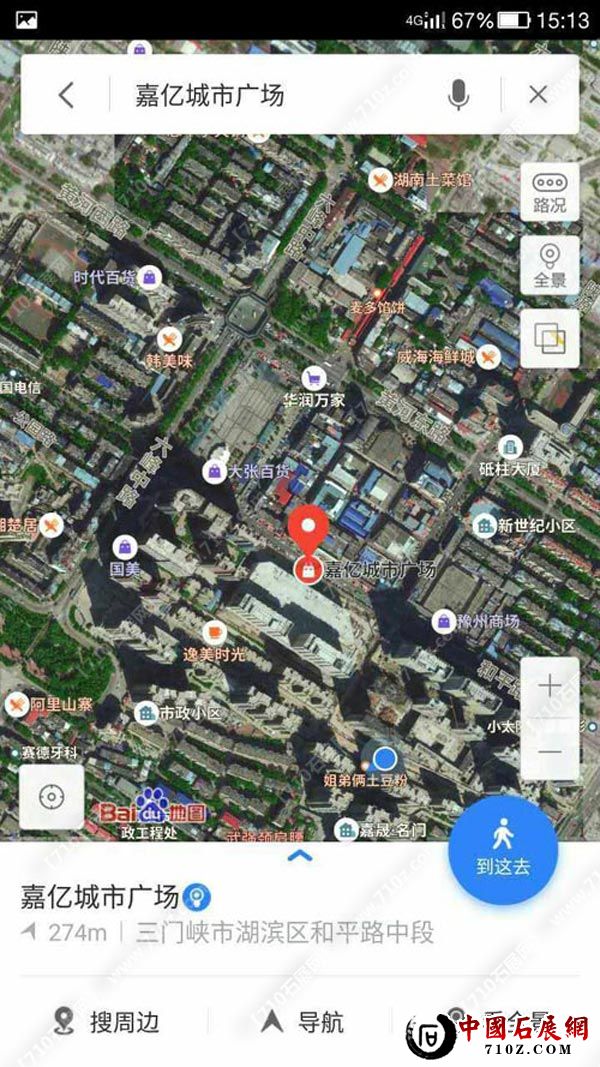Zoom in with the plus button
The width and height of the screenshot is (600, 1067).
tap(550, 687)
